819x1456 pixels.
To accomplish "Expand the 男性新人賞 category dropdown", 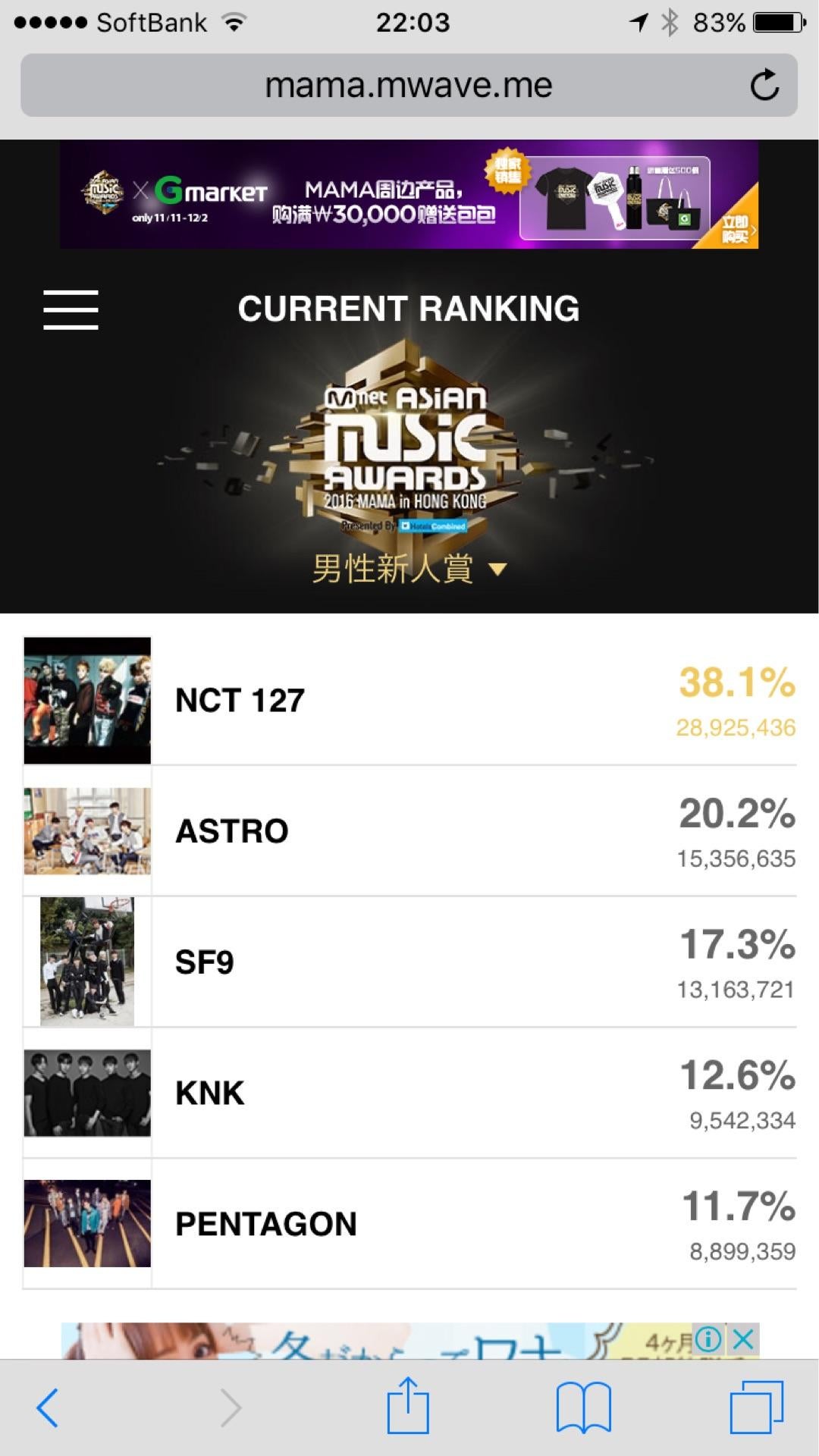I will [x=409, y=569].
